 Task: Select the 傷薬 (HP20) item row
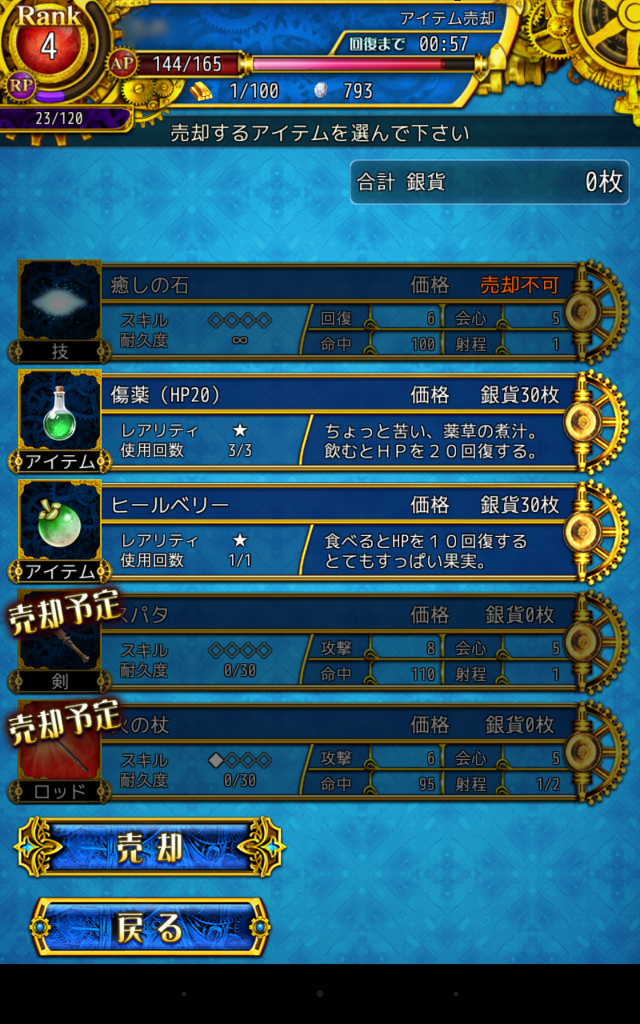(318, 421)
